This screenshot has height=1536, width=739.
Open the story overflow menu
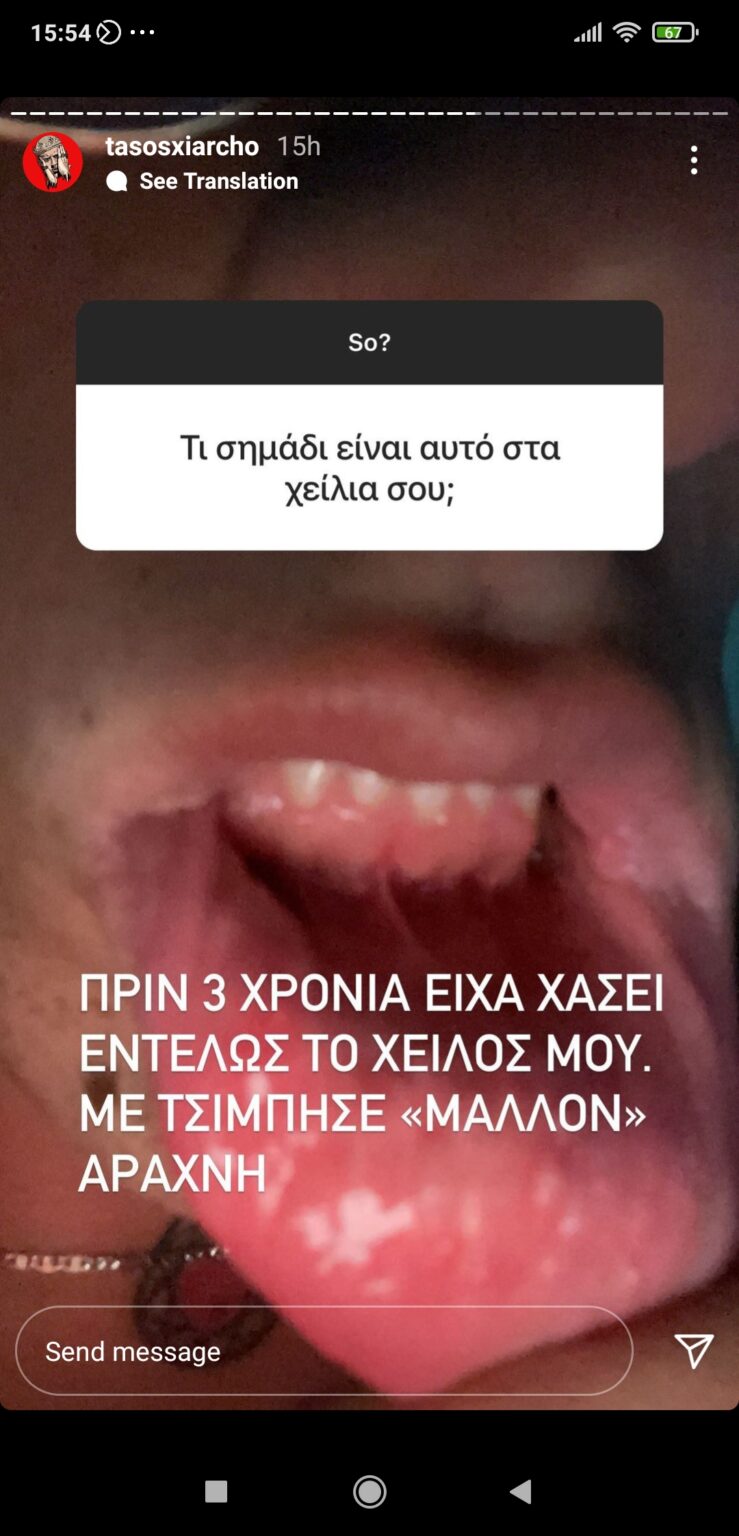694,160
